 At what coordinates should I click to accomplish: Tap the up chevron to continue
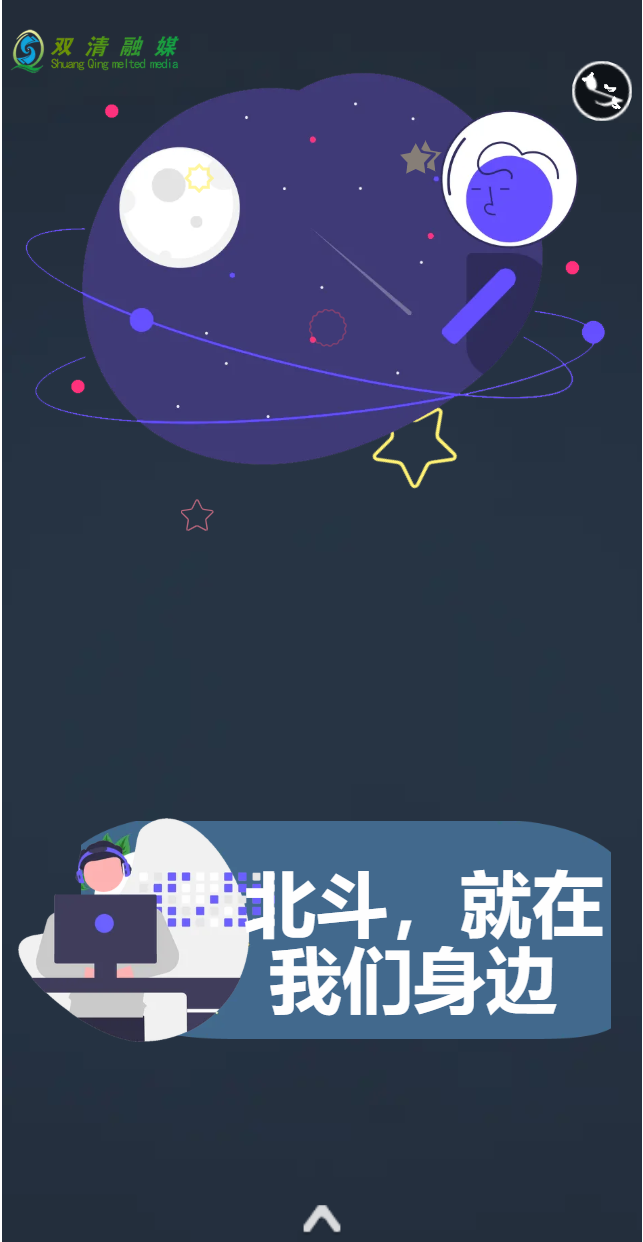[322, 1218]
